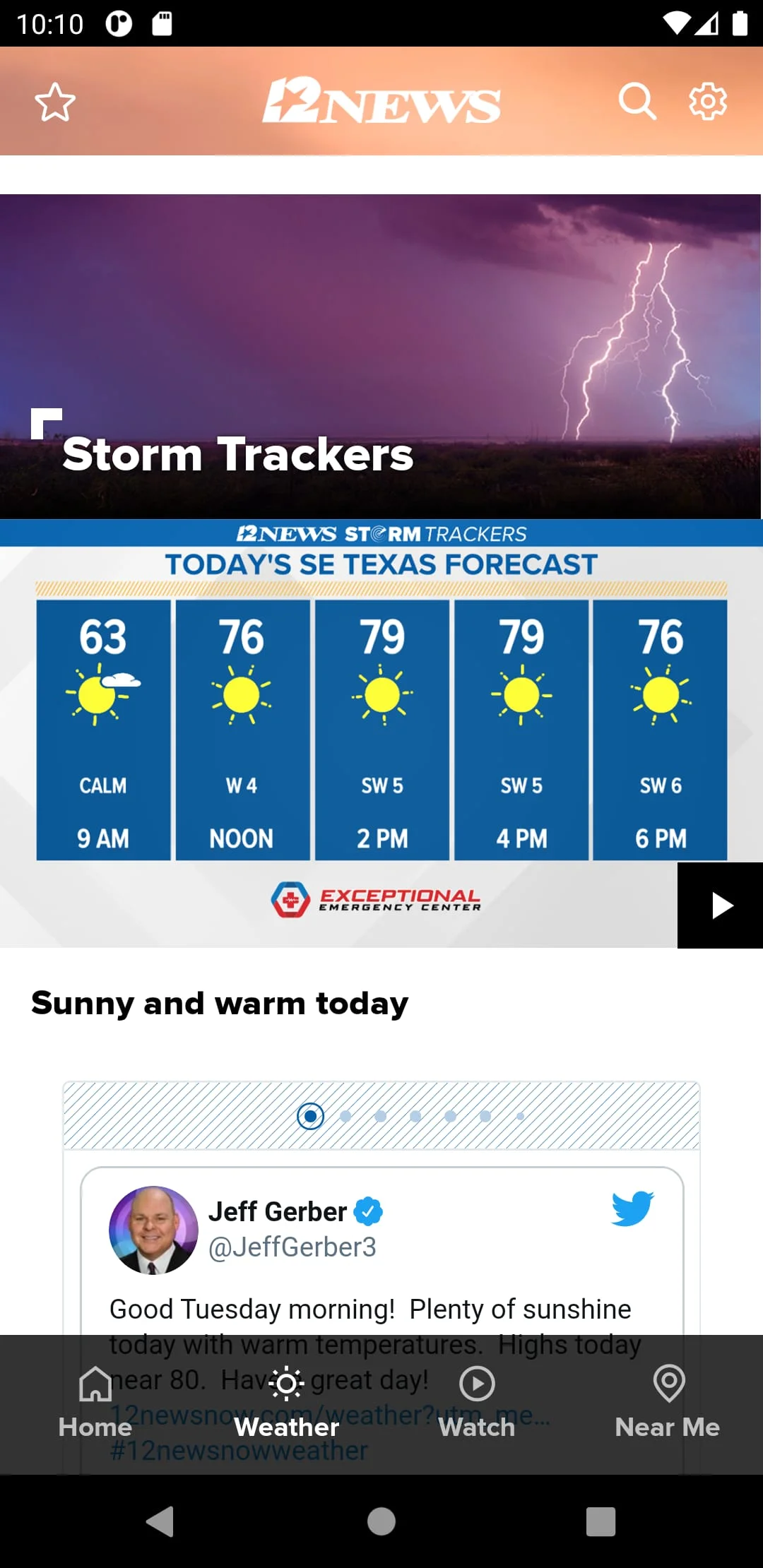Viewport: 763px width, 1568px height.
Task: Open the Sunny and warm today headline
Action: pyautogui.click(x=219, y=1003)
